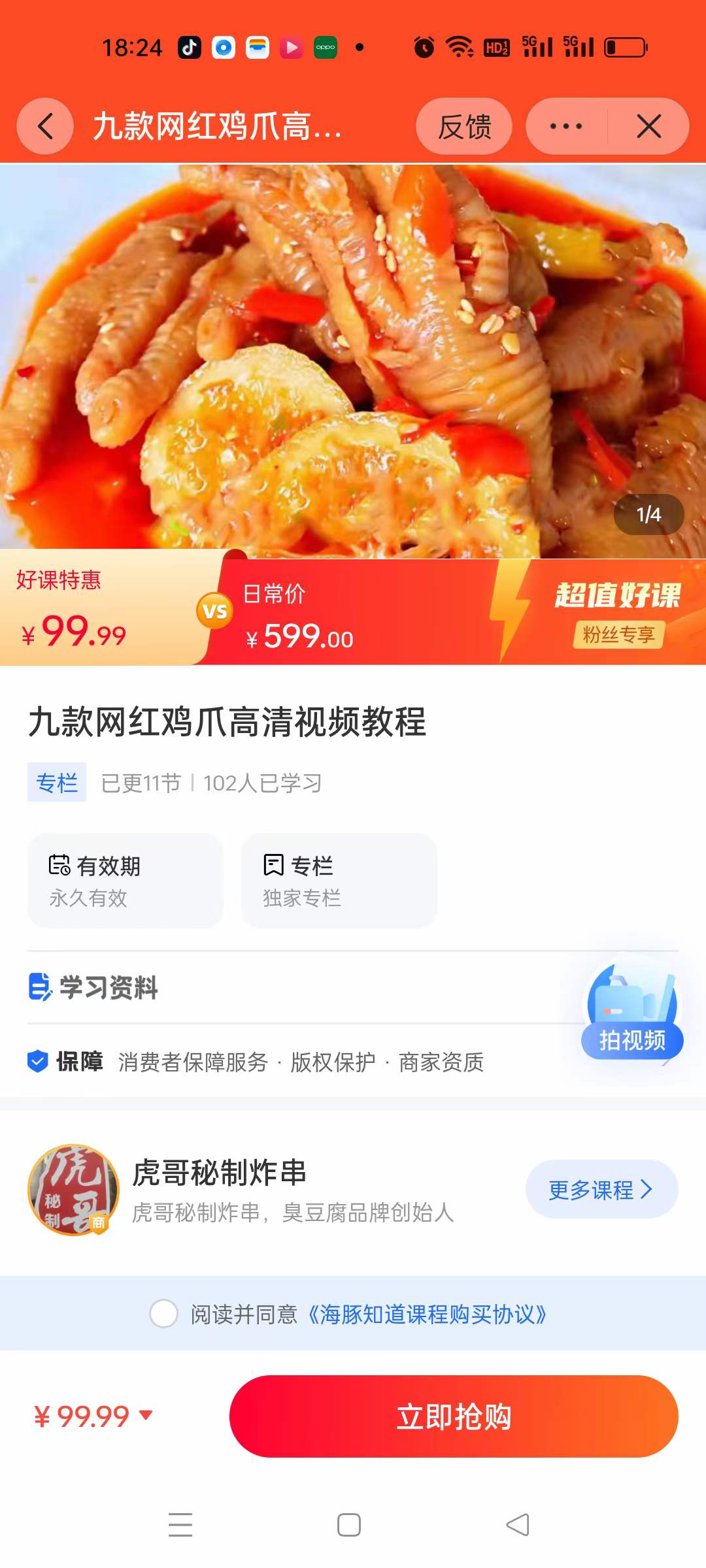Open the 虎哥秘制炸串 seller avatar
The height and width of the screenshot is (1568, 706).
[x=73, y=1190]
